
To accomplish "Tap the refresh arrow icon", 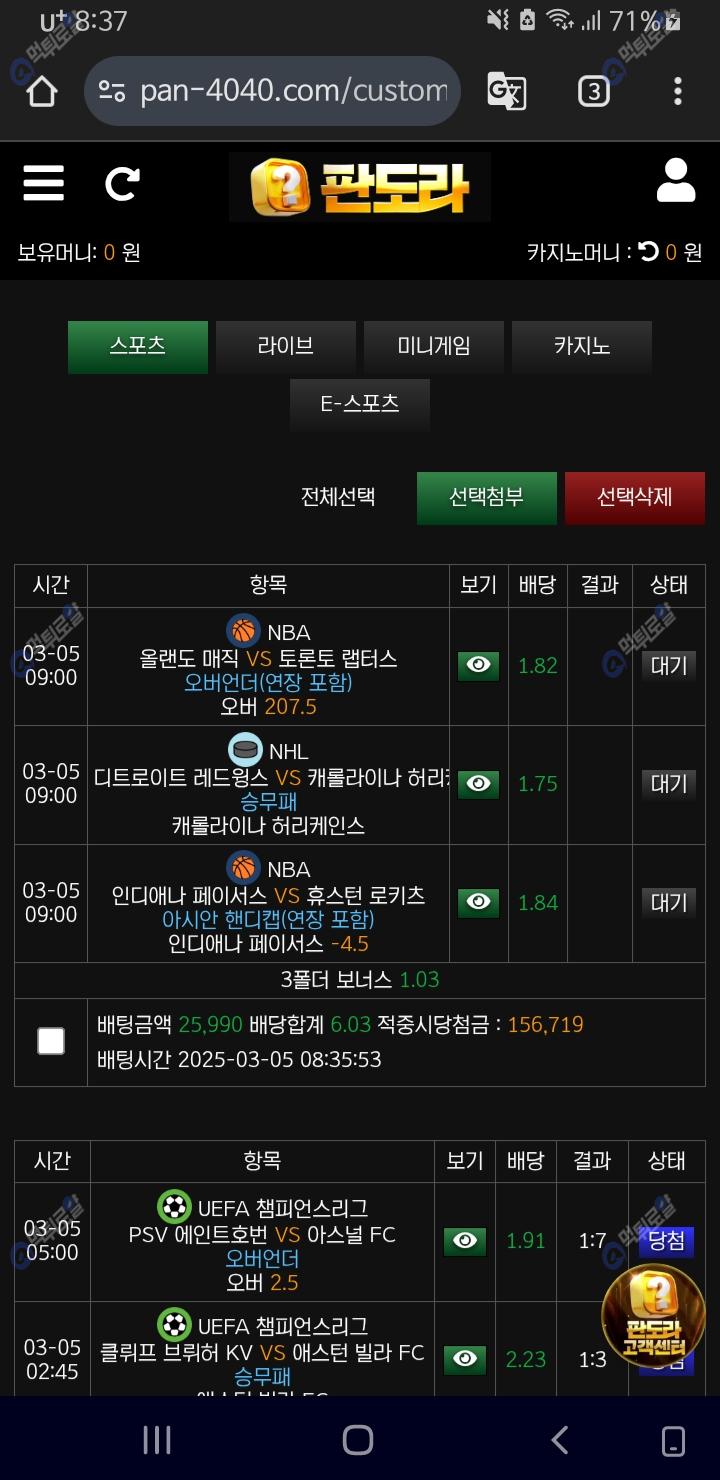I will 122,184.
